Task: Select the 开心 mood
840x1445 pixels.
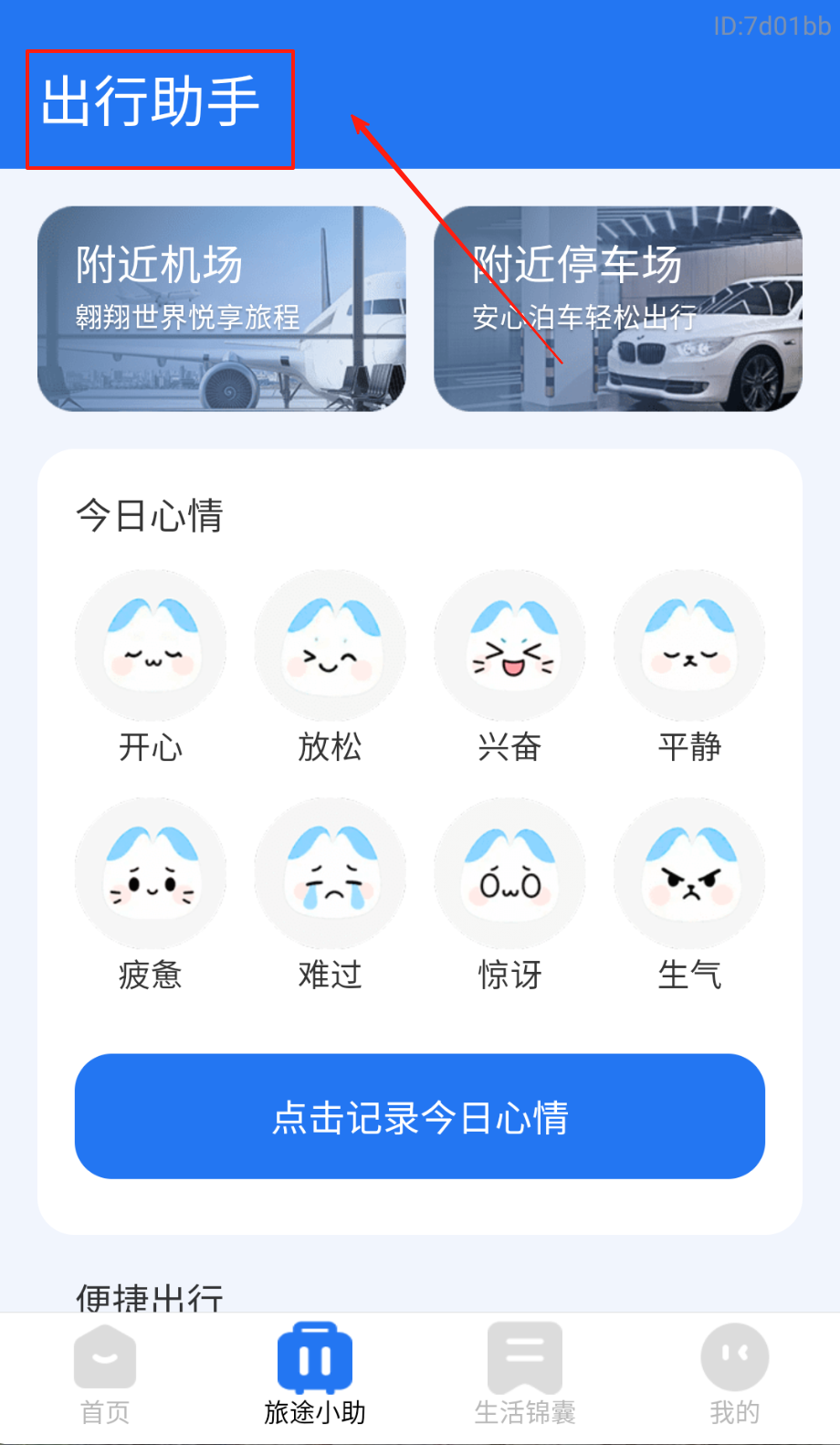Action: click(x=151, y=646)
